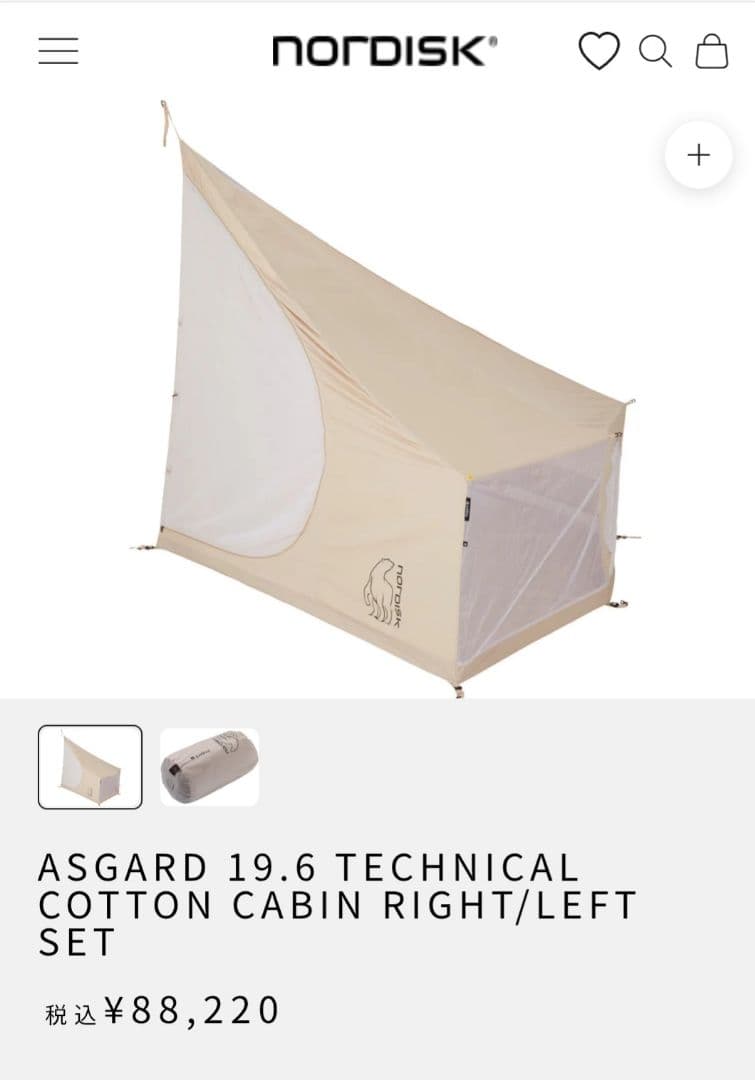Open the shopping bag
755x1080 pixels.
tap(711, 51)
